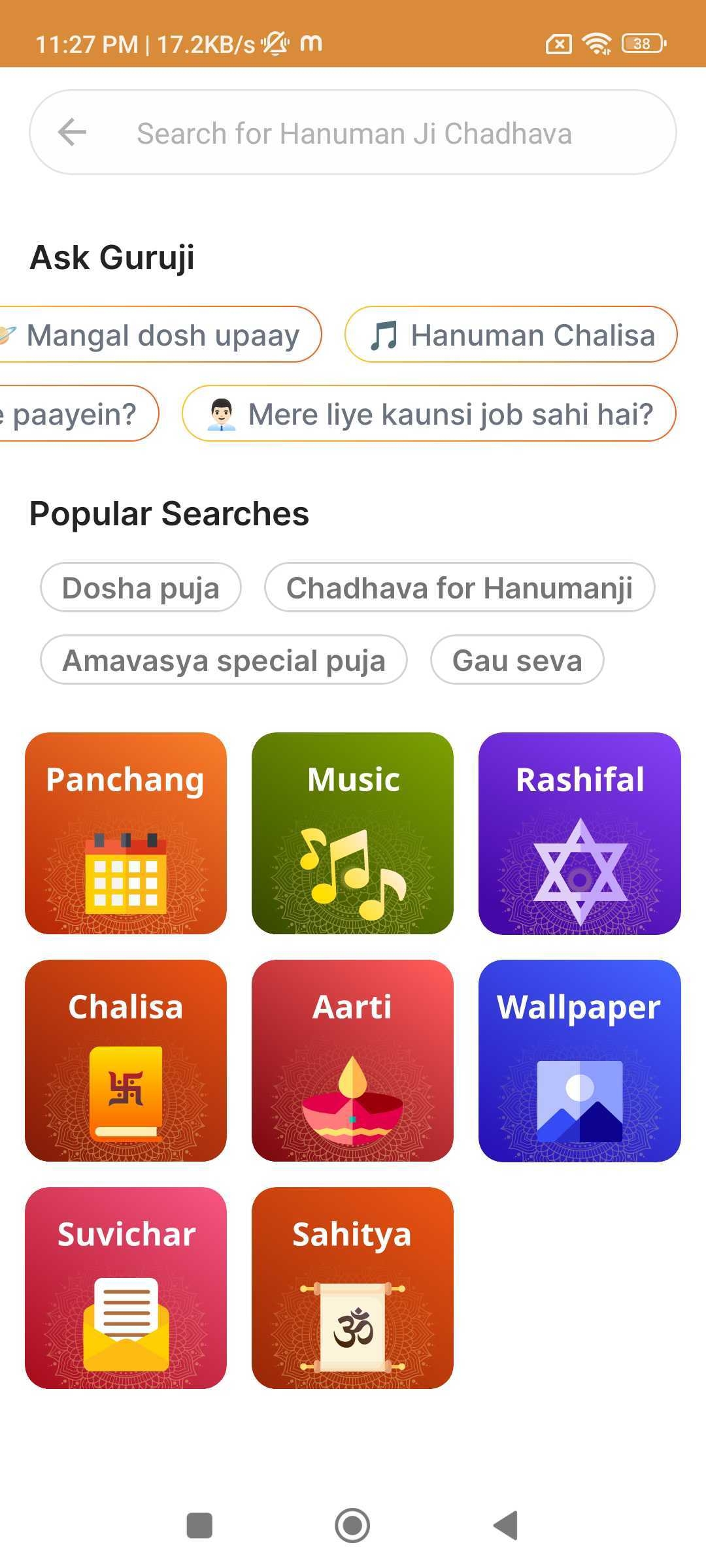Screen dimensions: 706x1568
Task: Ask which job is right for me
Action: point(428,414)
